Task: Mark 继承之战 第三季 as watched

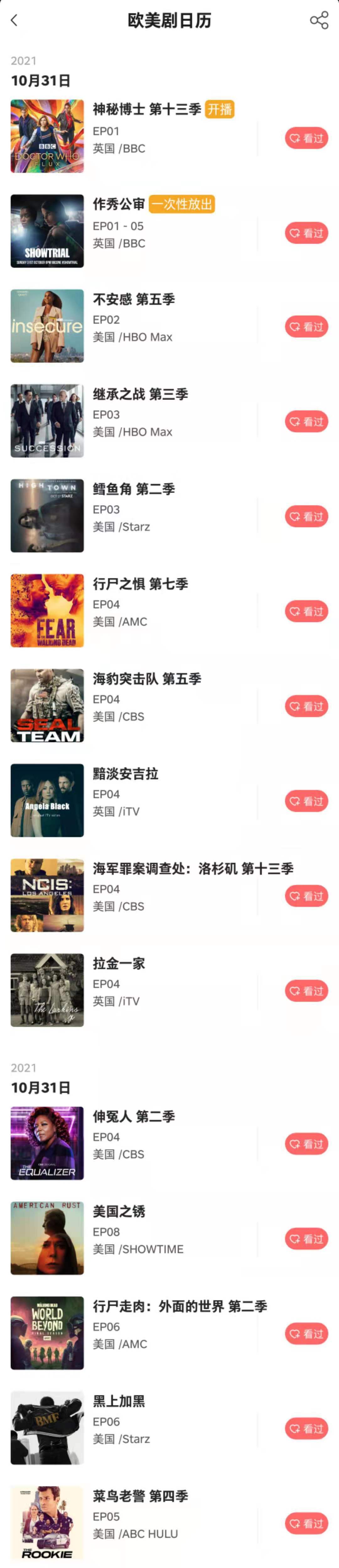Action: coord(306,422)
